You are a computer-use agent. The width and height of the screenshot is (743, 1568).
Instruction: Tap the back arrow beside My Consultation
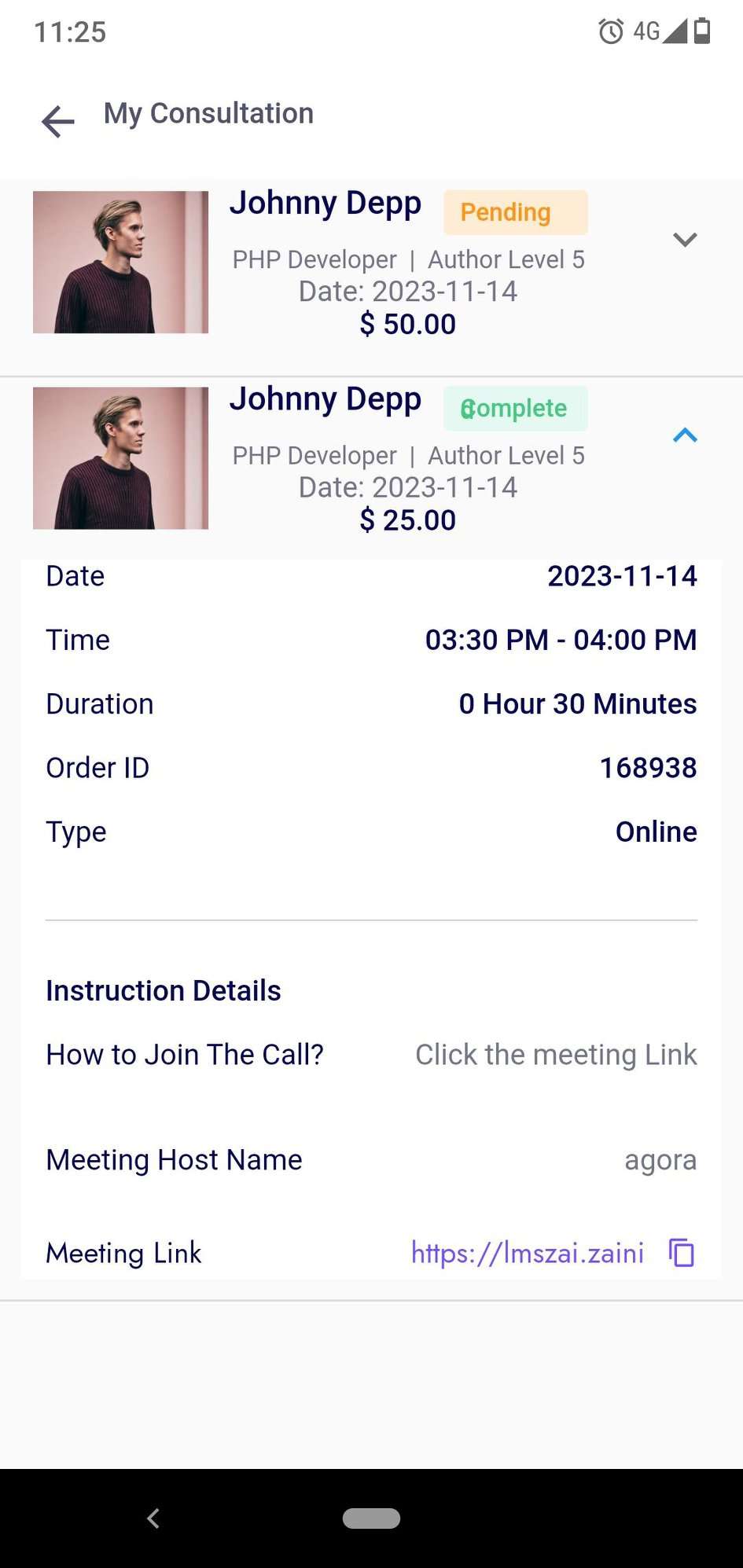tap(57, 121)
